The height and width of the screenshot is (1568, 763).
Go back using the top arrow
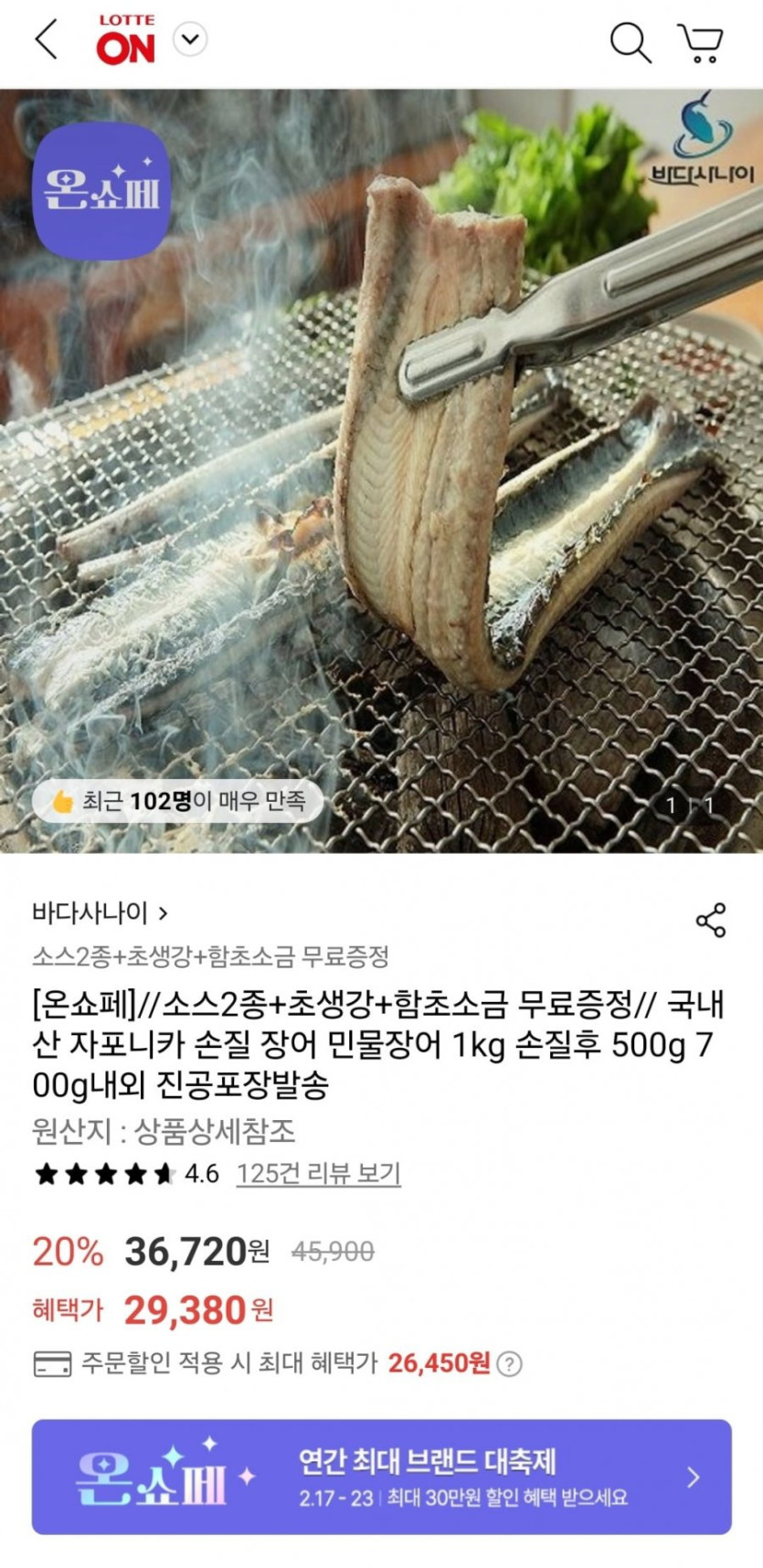tap(46, 40)
